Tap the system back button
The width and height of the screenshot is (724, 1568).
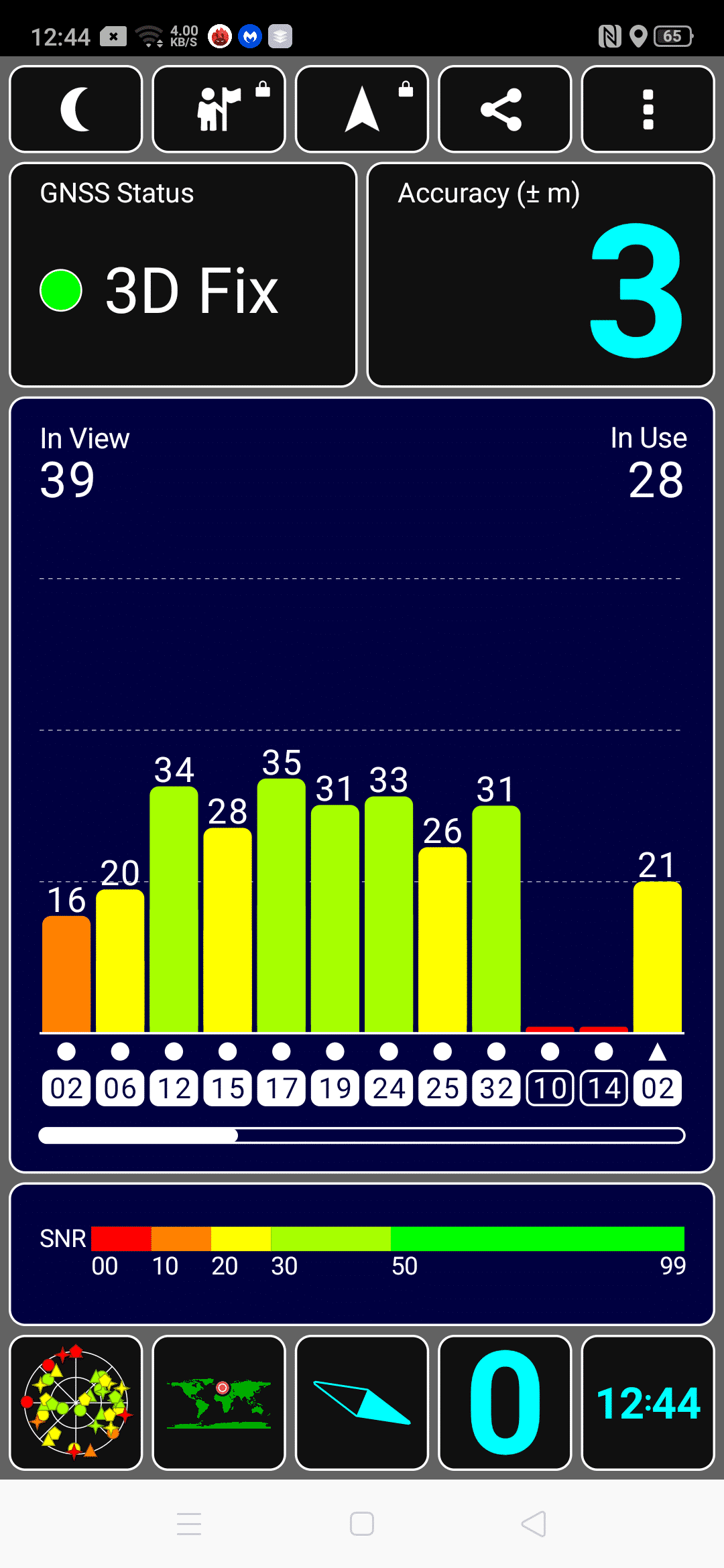click(534, 1524)
